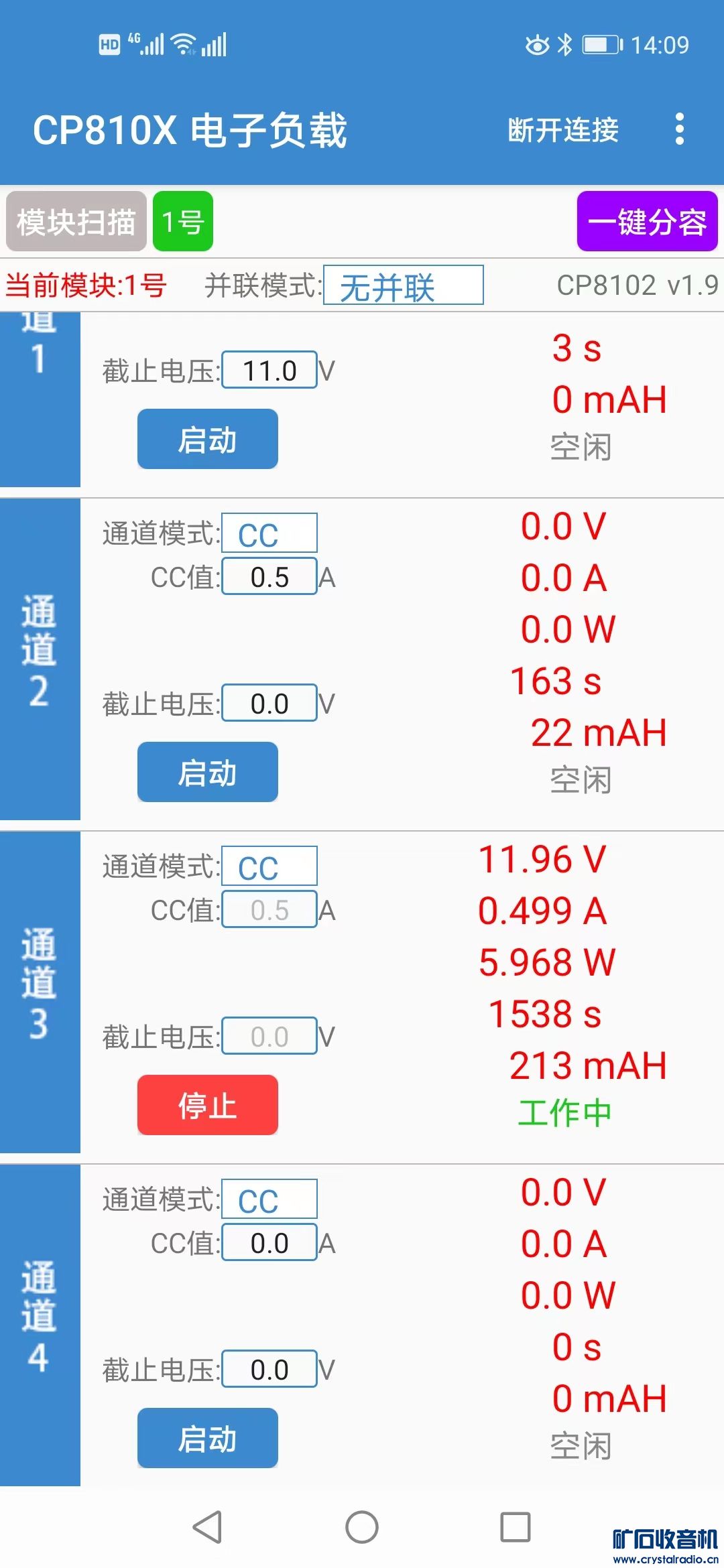This screenshot has height=1568, width=724.
Task: Open recent apps via square button
Action: click(516, 1527)
